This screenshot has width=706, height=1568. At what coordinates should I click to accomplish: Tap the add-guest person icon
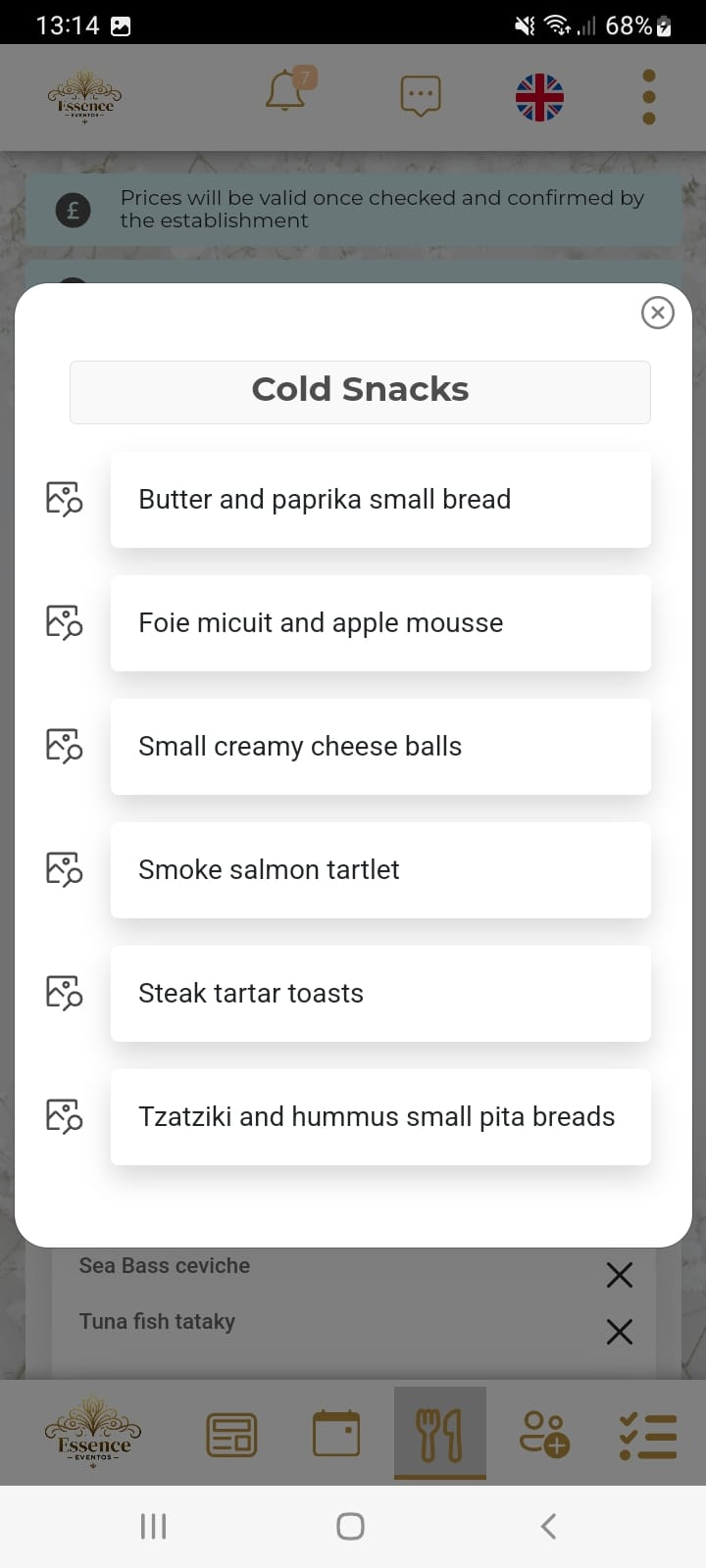point(544,1434)
